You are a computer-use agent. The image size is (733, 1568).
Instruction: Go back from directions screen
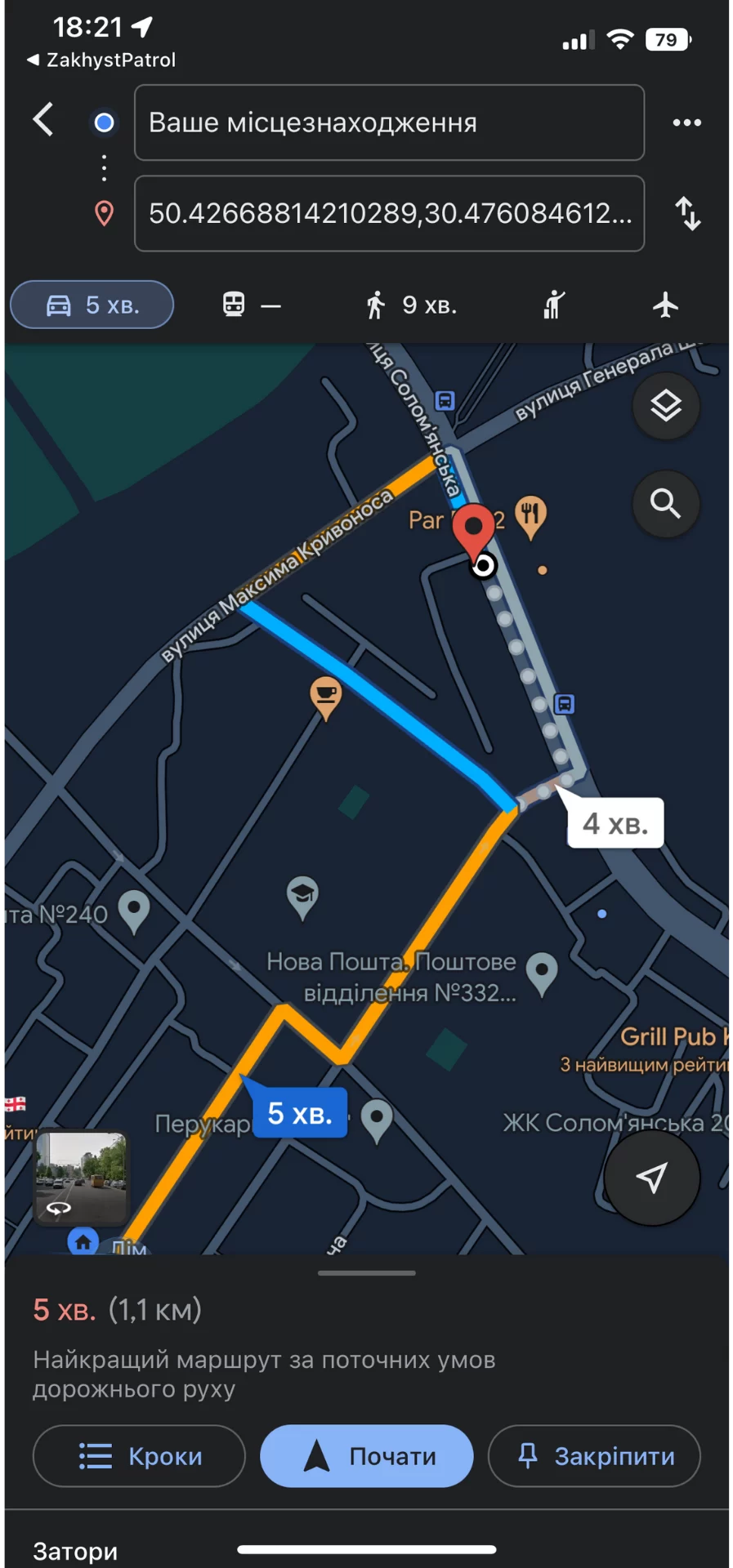tap(43, 120)
